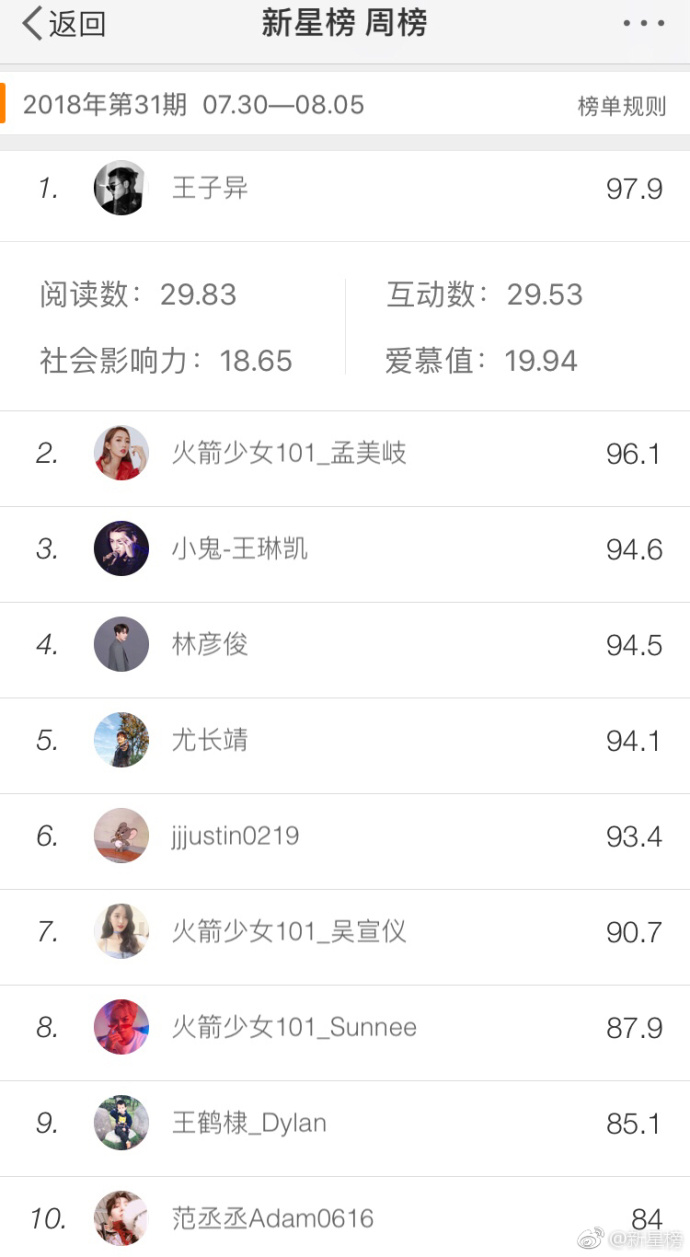Image resolution: width=690 pixels, height=1257 pixels.
Task: Select the 火箭少女101_Sunnee row
Action: pos(345,1028)
